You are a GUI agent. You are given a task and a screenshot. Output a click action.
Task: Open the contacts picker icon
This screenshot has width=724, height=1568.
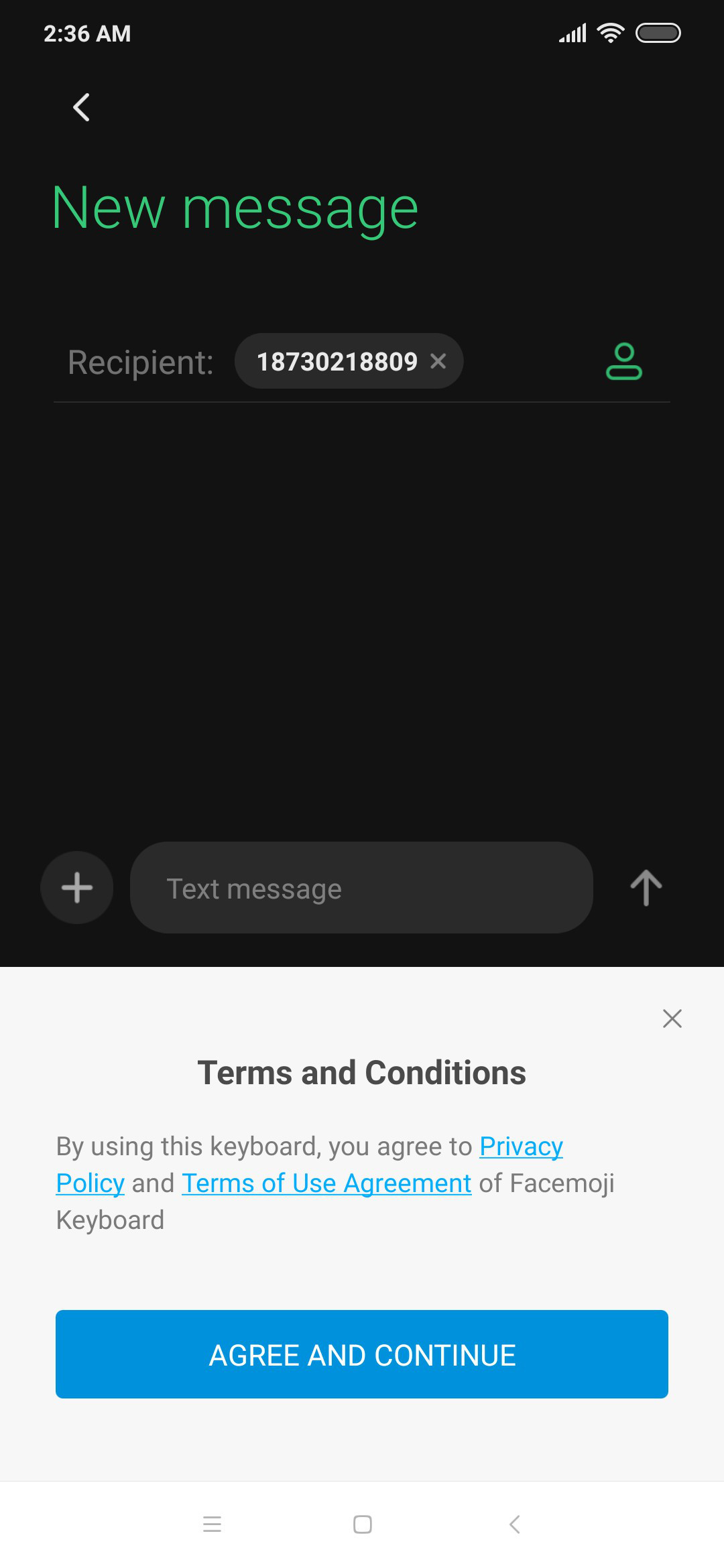coord(623,362)
